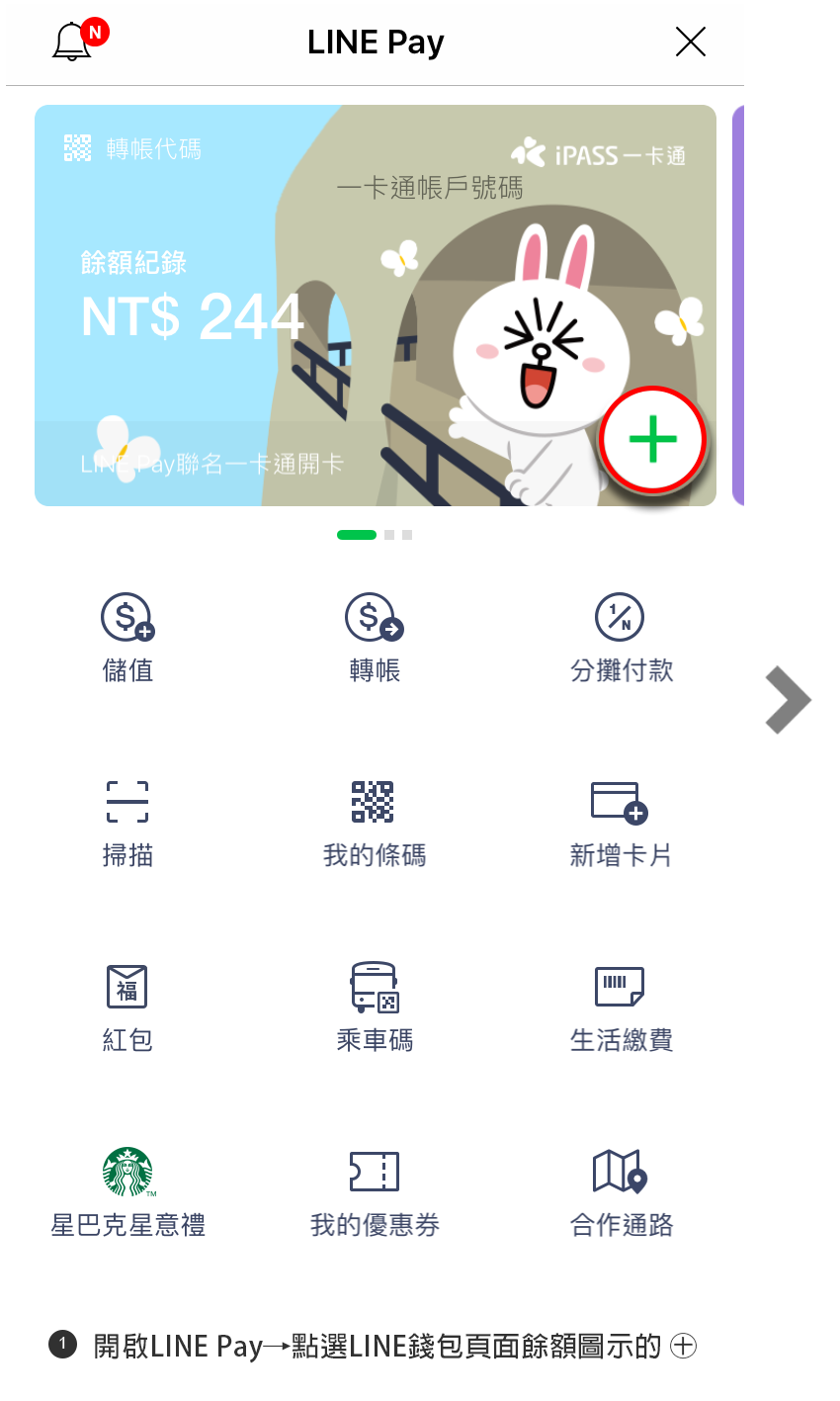Viewport: 840px width, 1401px height.
Task: Tap the gray next arrow
Action: [x=787, y=700]
